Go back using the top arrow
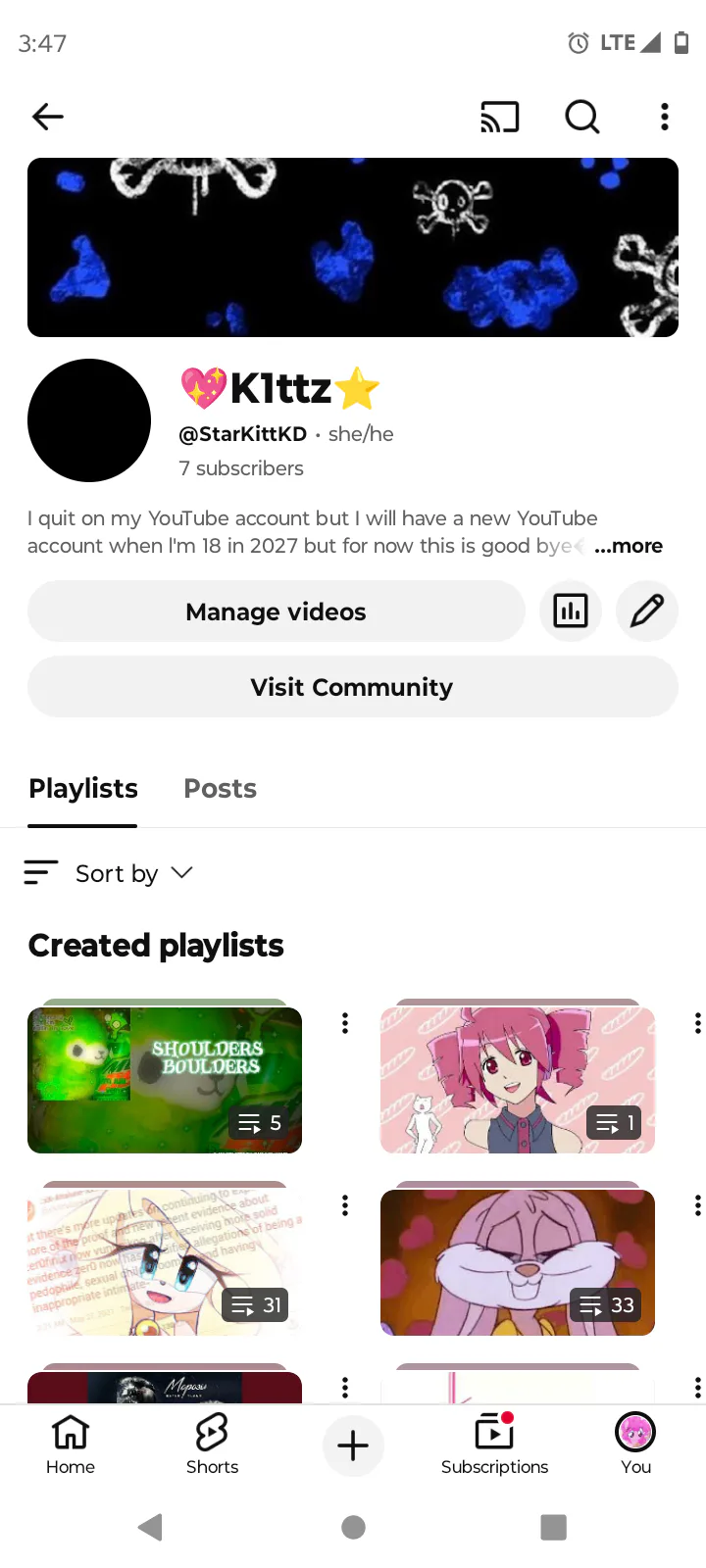This screenshot has width=706, height=1568. pos(47,118)
